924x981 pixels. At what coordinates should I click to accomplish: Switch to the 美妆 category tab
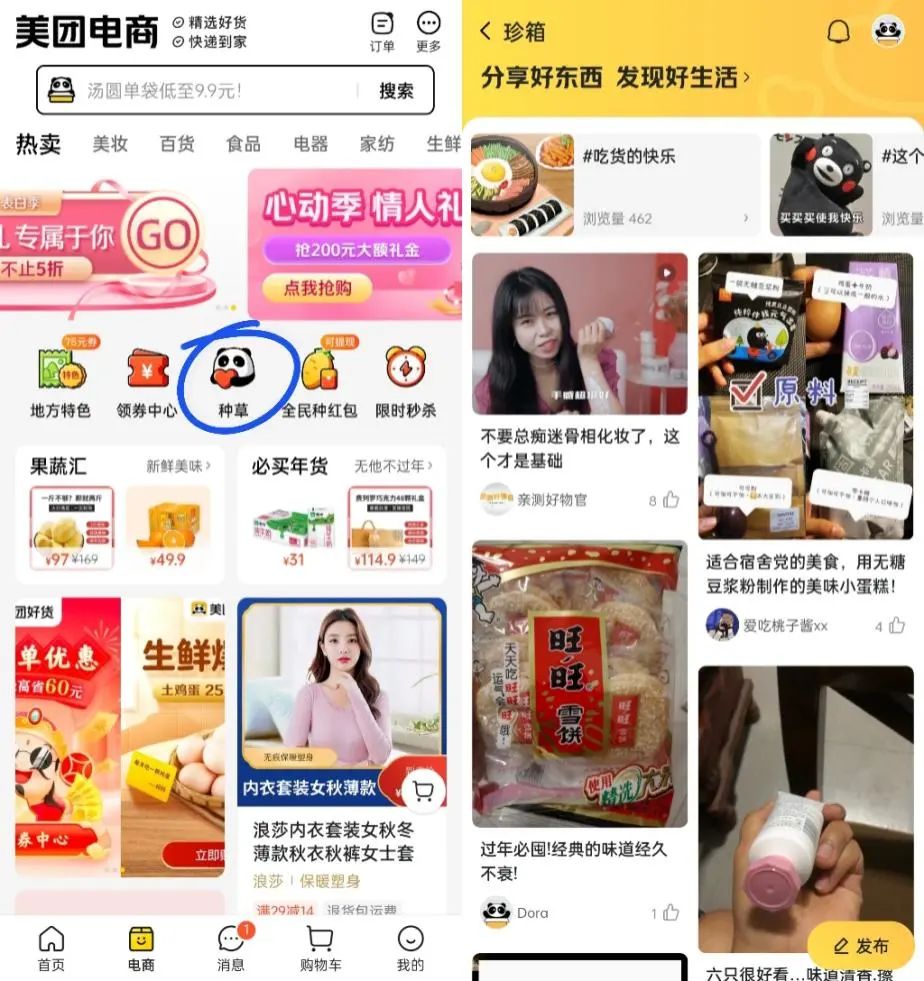click(x=110, y=144)
